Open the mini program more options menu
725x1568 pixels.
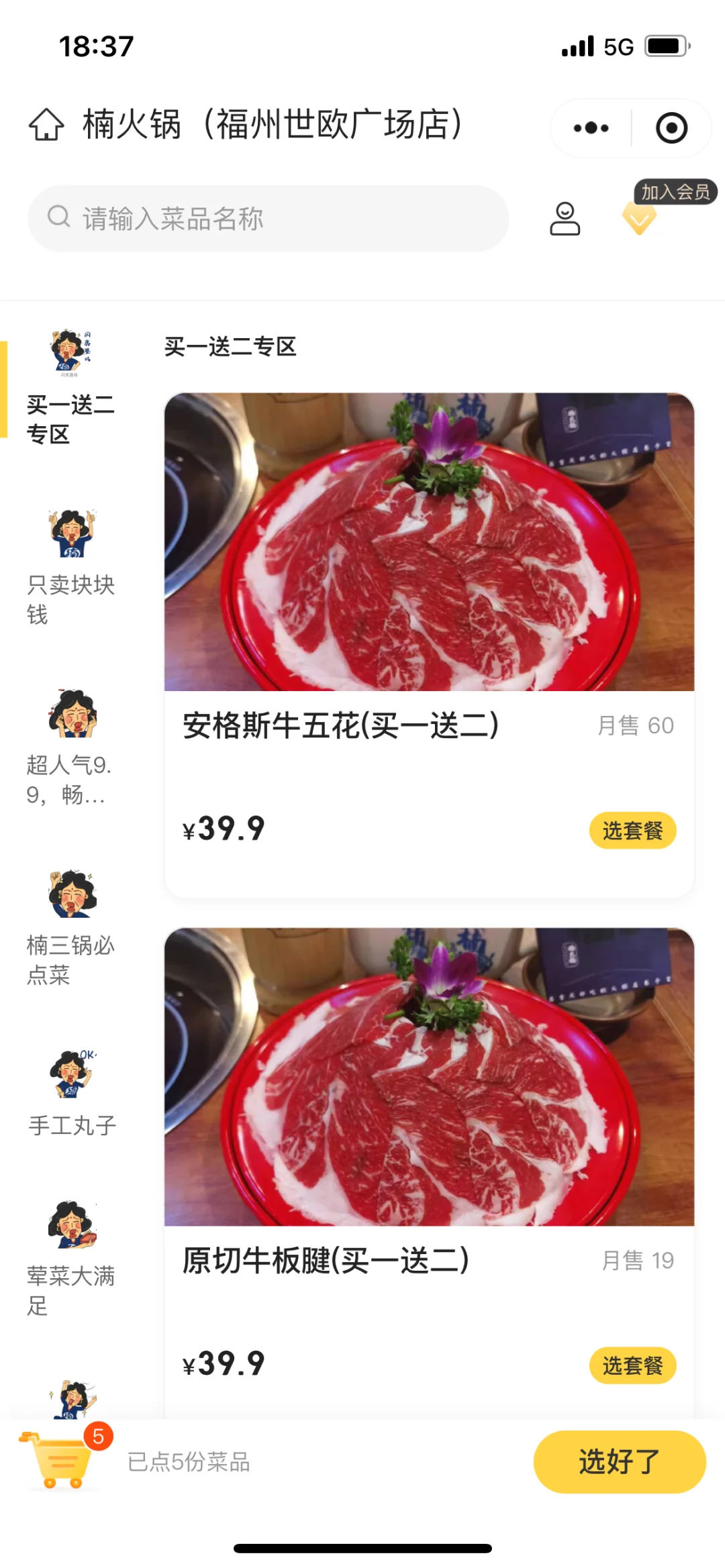(591, 128)
